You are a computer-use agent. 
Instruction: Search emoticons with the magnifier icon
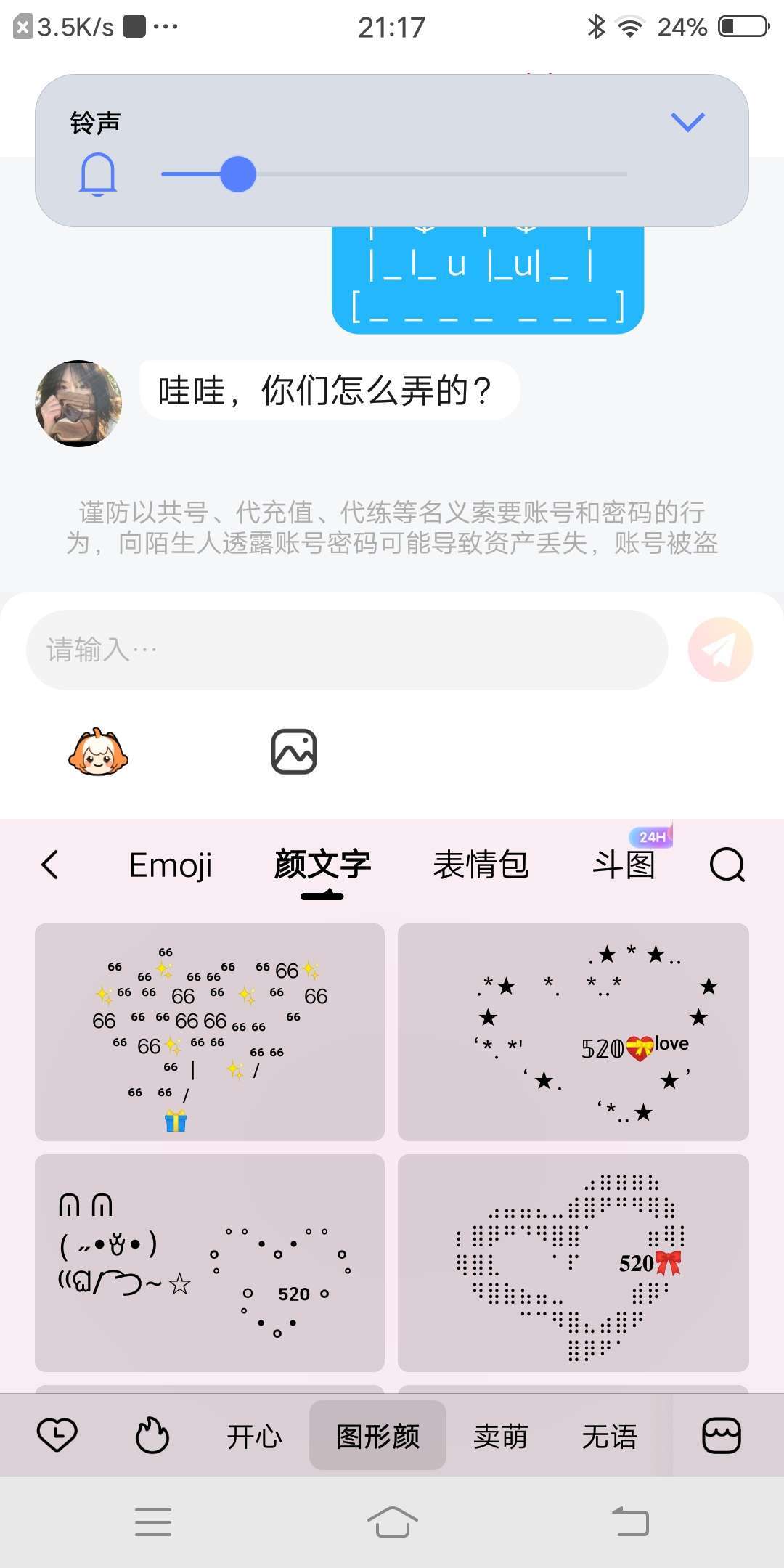coord(727,865)
